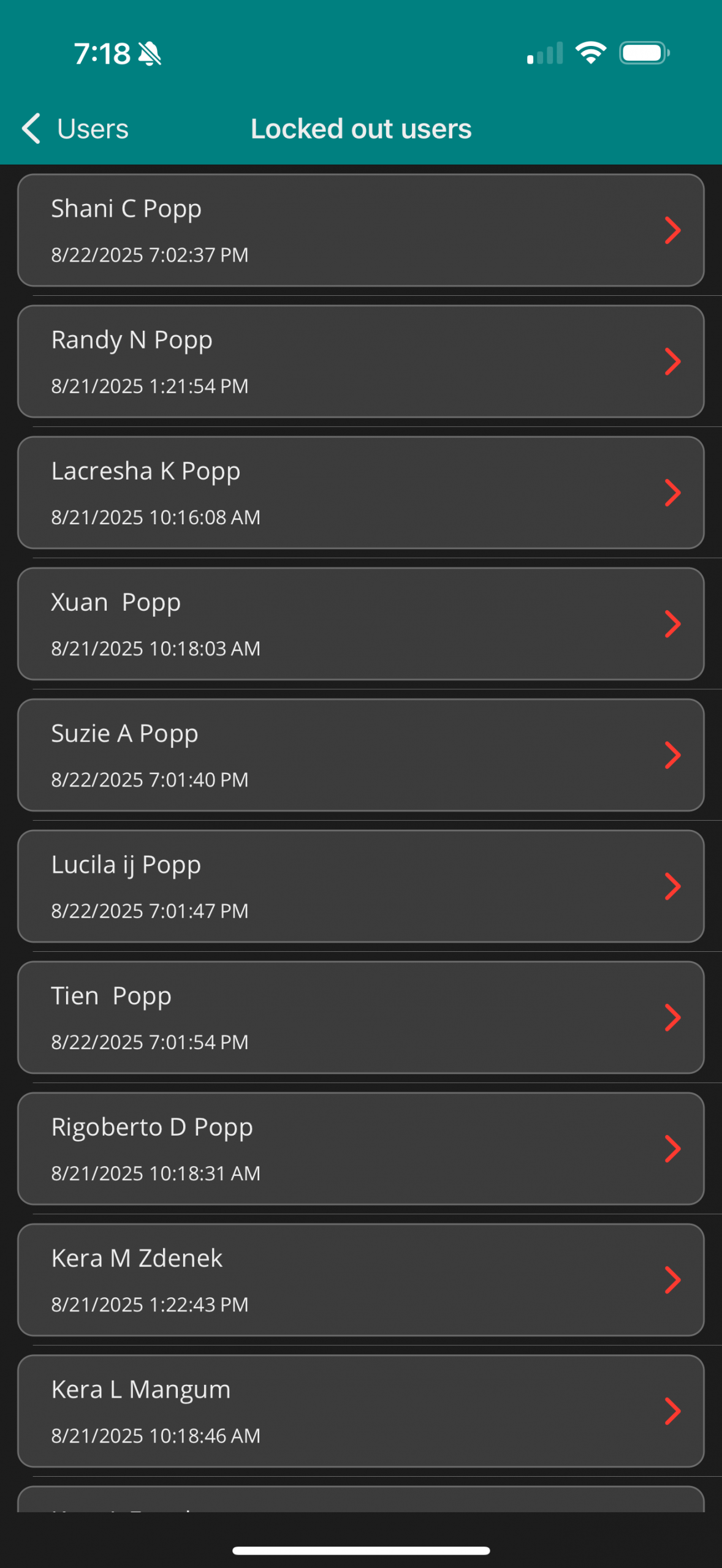This screenshot has width=722, height=1568.
Task: Open locked out user Shani C Popp
Action: 360,230
